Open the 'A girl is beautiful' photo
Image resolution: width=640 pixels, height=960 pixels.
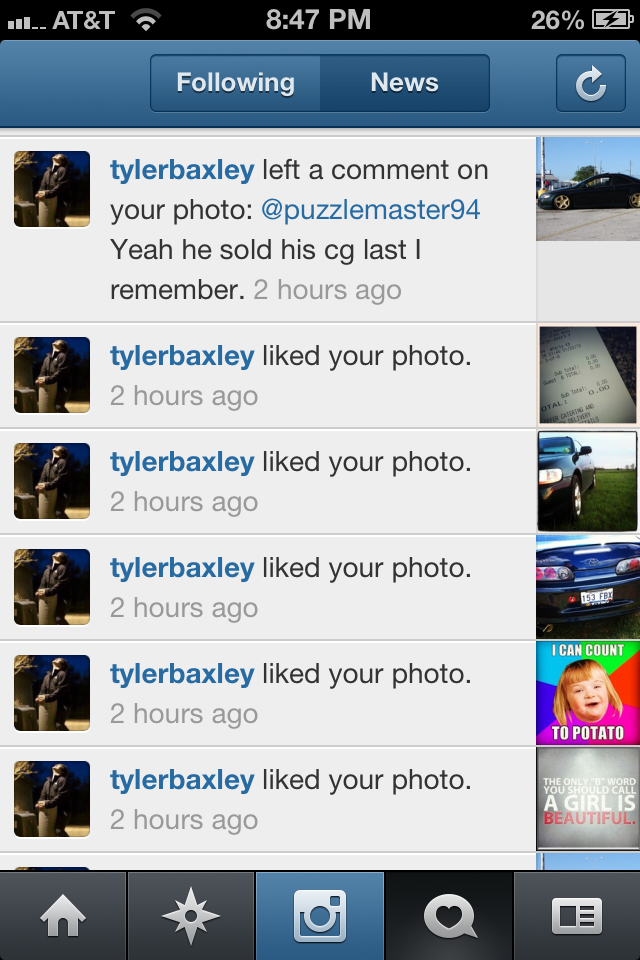588,799
